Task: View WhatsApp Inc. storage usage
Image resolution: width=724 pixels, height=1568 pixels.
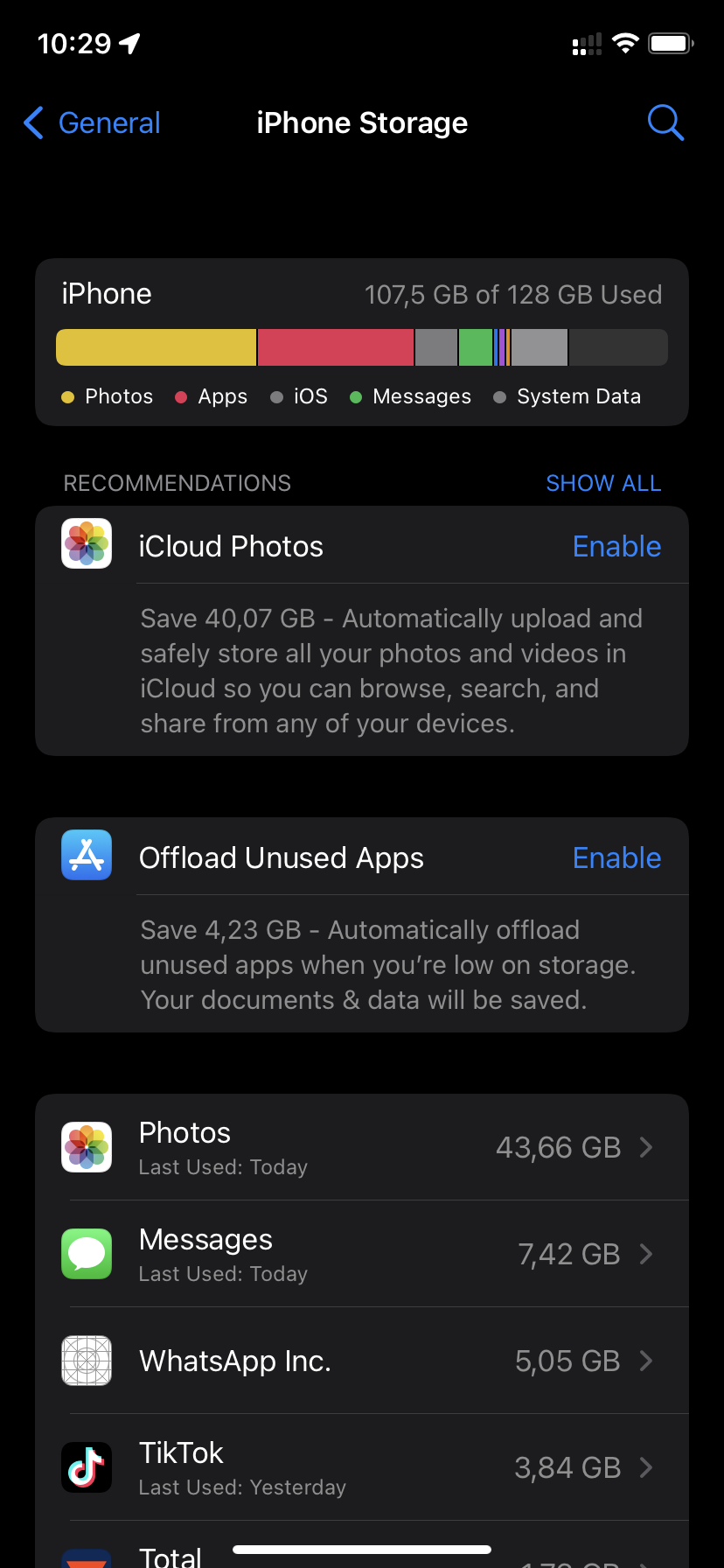Action: pyautogui.click(x=362, y=1361)
